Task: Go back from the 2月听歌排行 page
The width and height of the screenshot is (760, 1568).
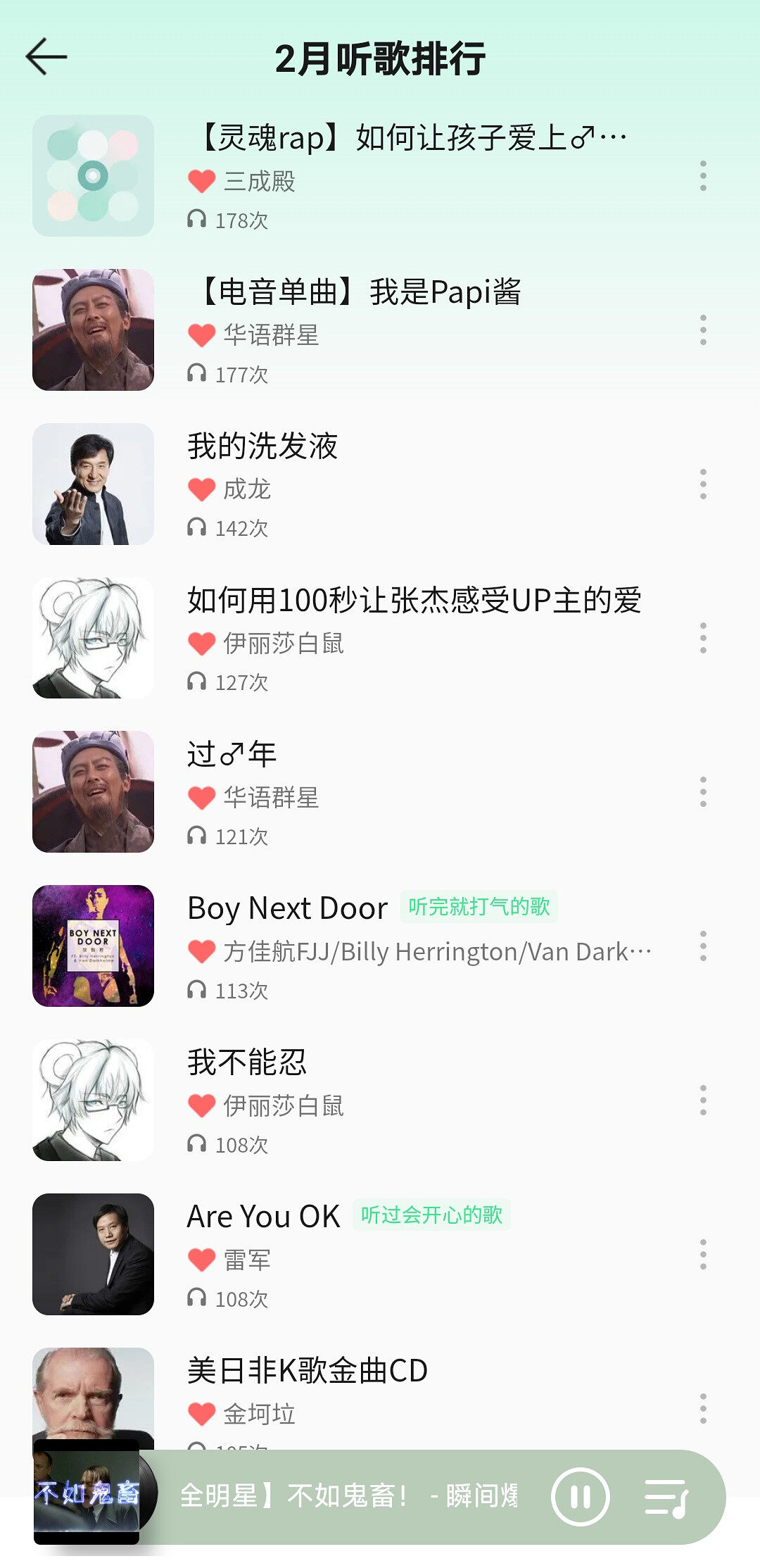Action: tap(46, 57)
